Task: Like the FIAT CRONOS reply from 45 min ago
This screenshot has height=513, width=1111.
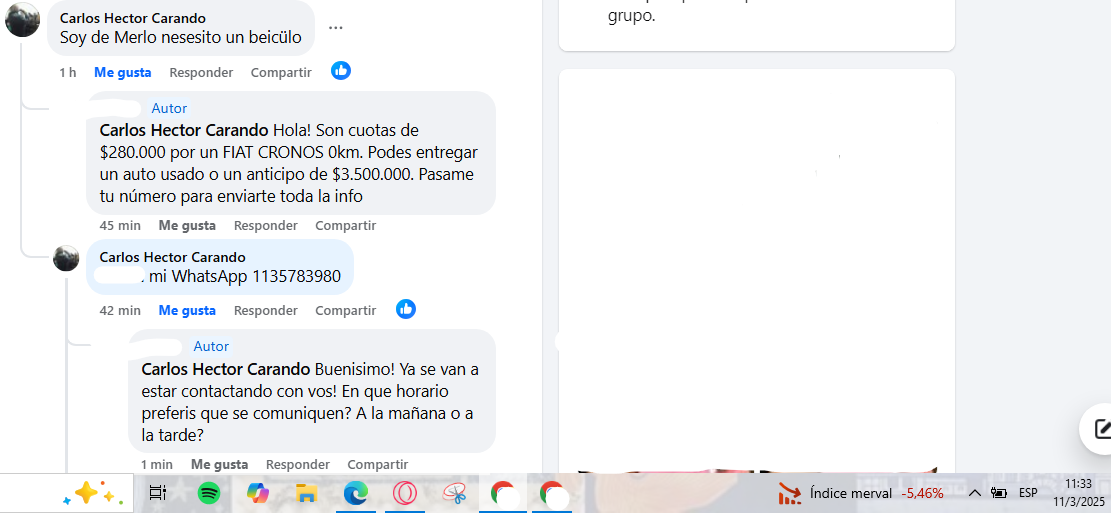Action: coord(187,225)
